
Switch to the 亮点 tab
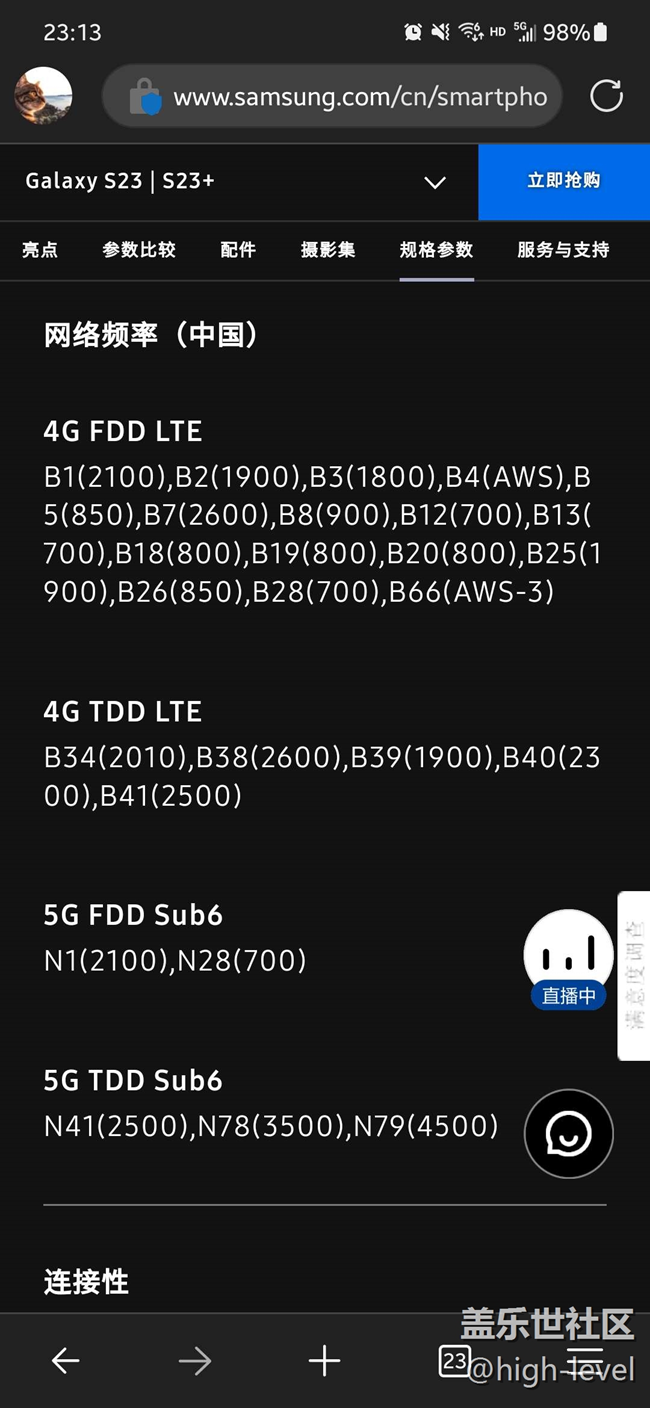(40, 250)
